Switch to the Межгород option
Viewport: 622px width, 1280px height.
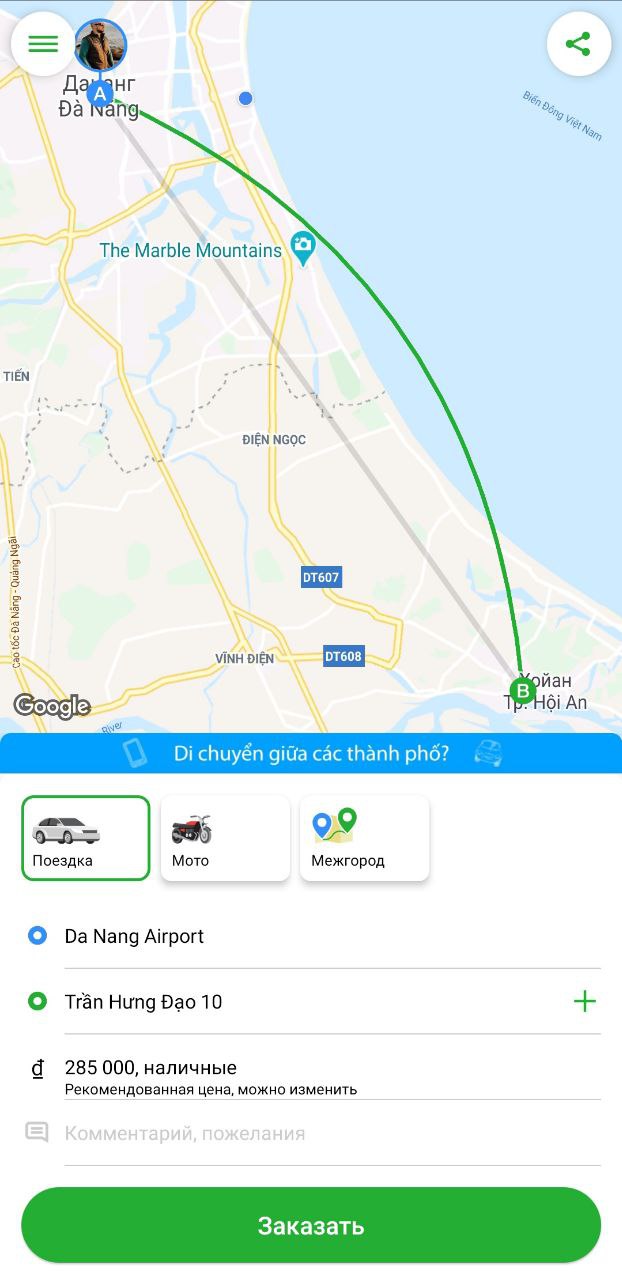pyautogui.click(x=364, y=838)
